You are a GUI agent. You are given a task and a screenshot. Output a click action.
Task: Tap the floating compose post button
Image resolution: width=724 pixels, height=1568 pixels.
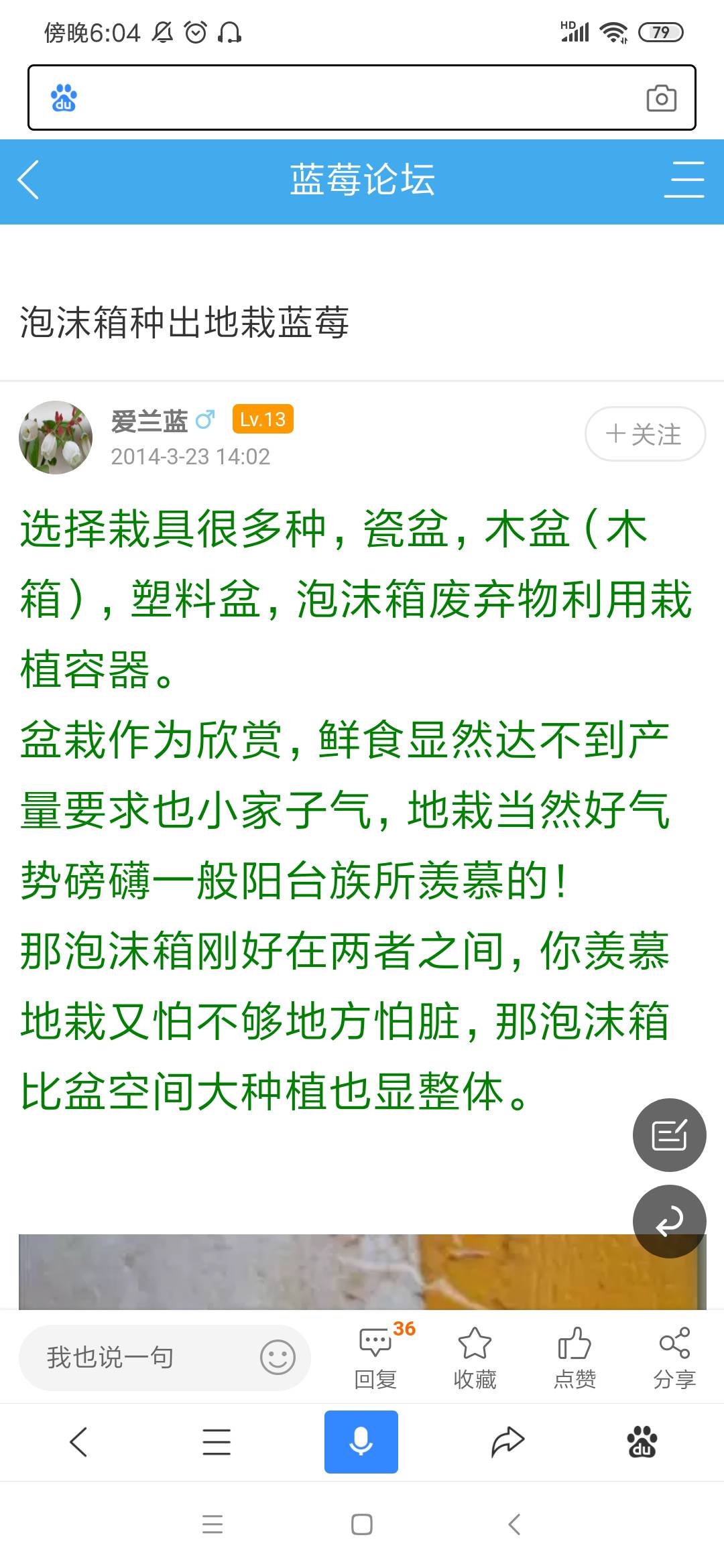(669, 1135)
